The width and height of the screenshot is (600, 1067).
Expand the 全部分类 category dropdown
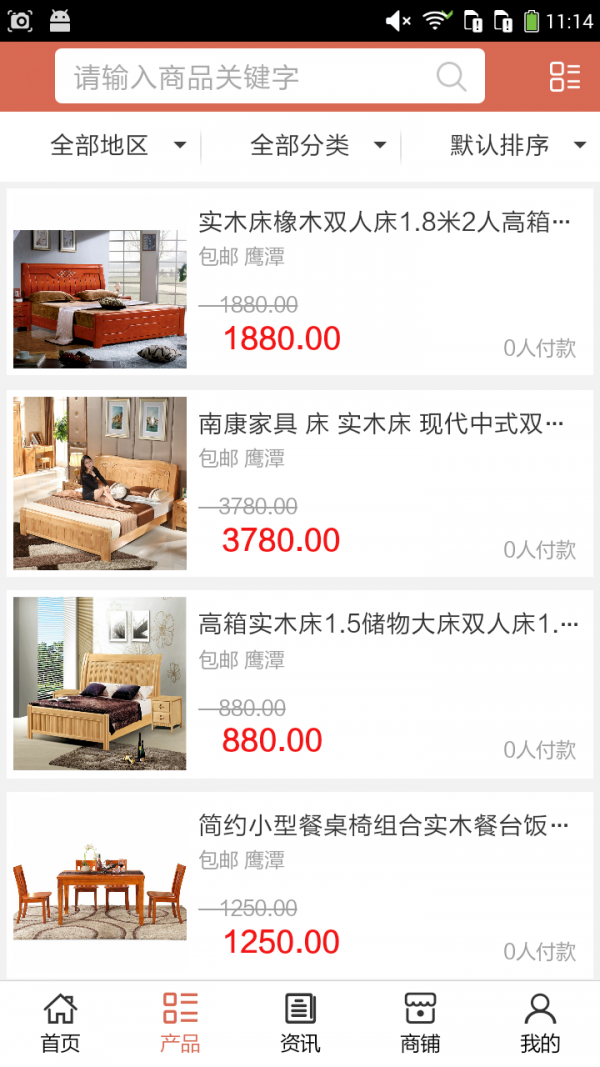(x=317, y=146)
